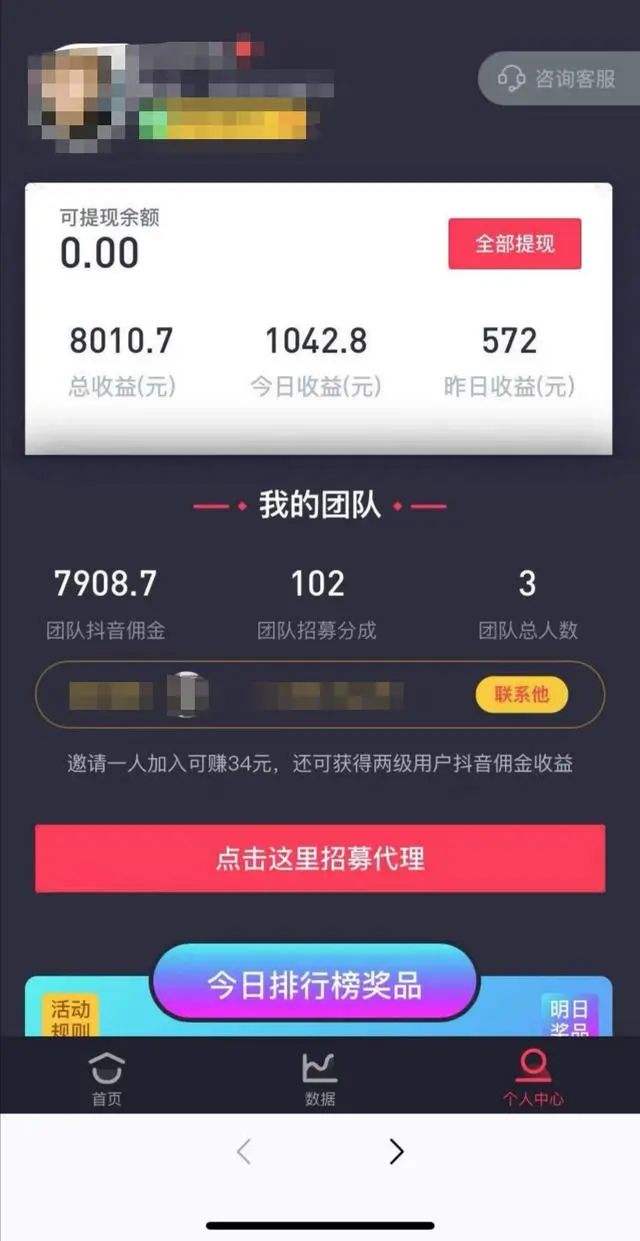The width and height of the screenshot is (640, 1241).
Task: Check 明日奖品 tomorrow's prizes
Action: click(567, 1016)
